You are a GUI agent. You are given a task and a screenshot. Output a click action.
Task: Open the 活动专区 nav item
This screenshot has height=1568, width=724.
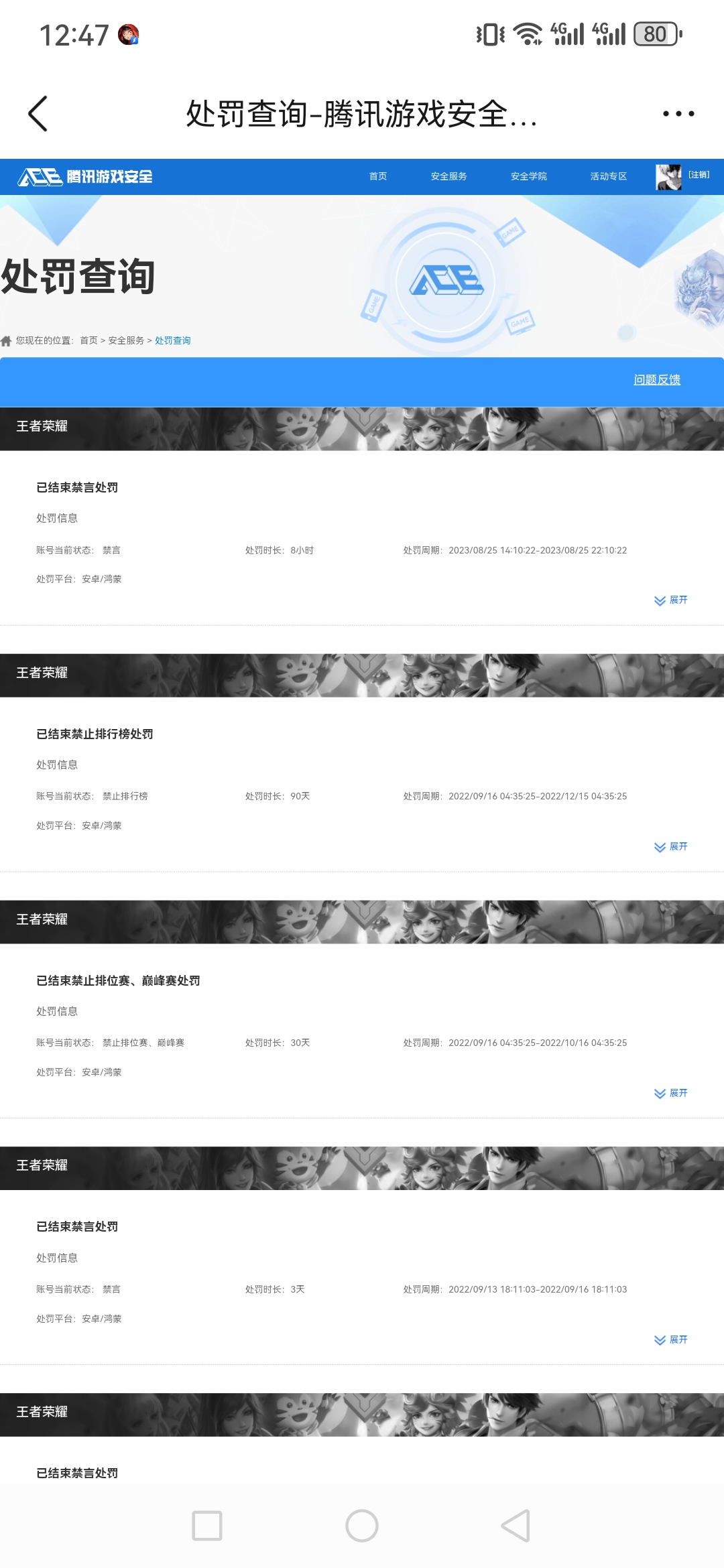(608, 176)
